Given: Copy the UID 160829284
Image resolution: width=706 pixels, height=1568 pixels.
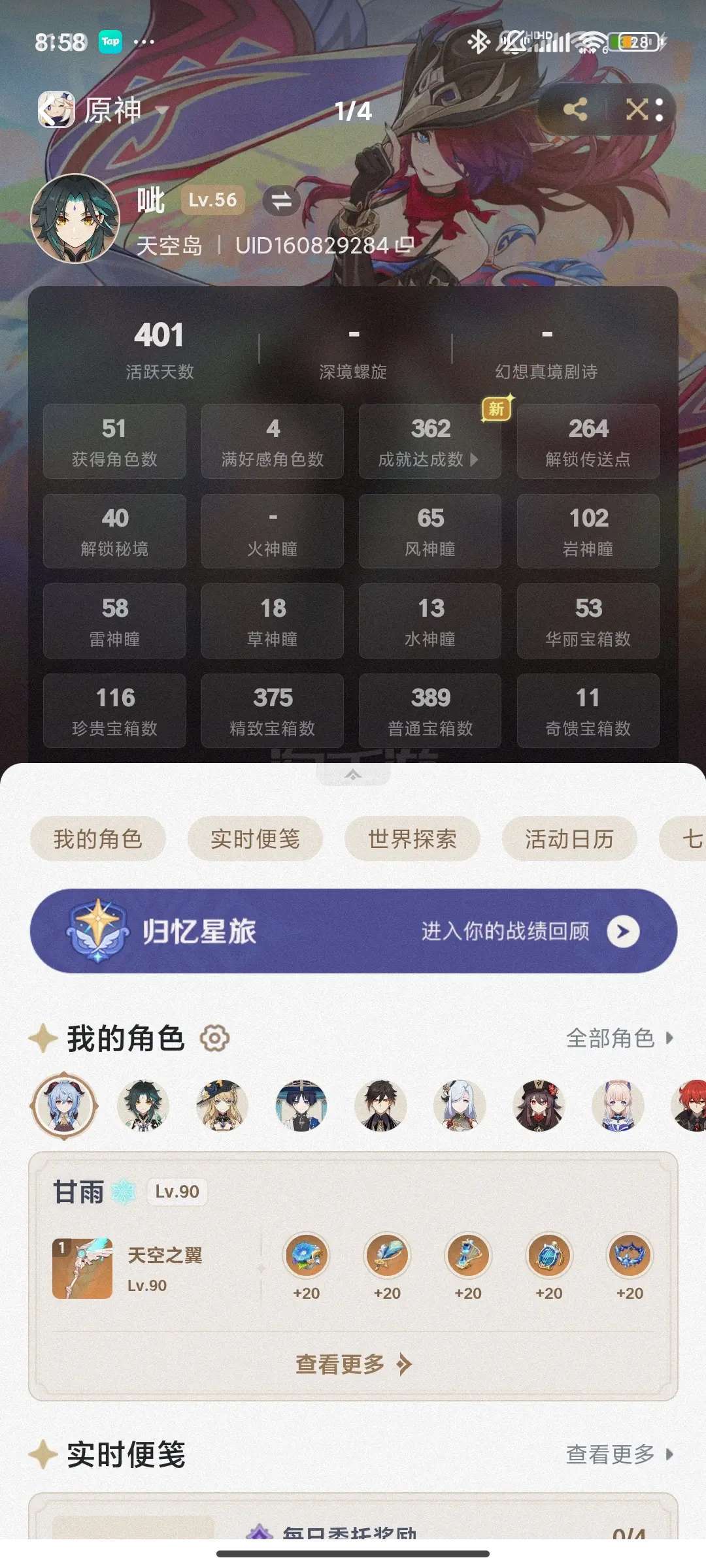Looking at the screenshot, I should (x=405, y=245).
